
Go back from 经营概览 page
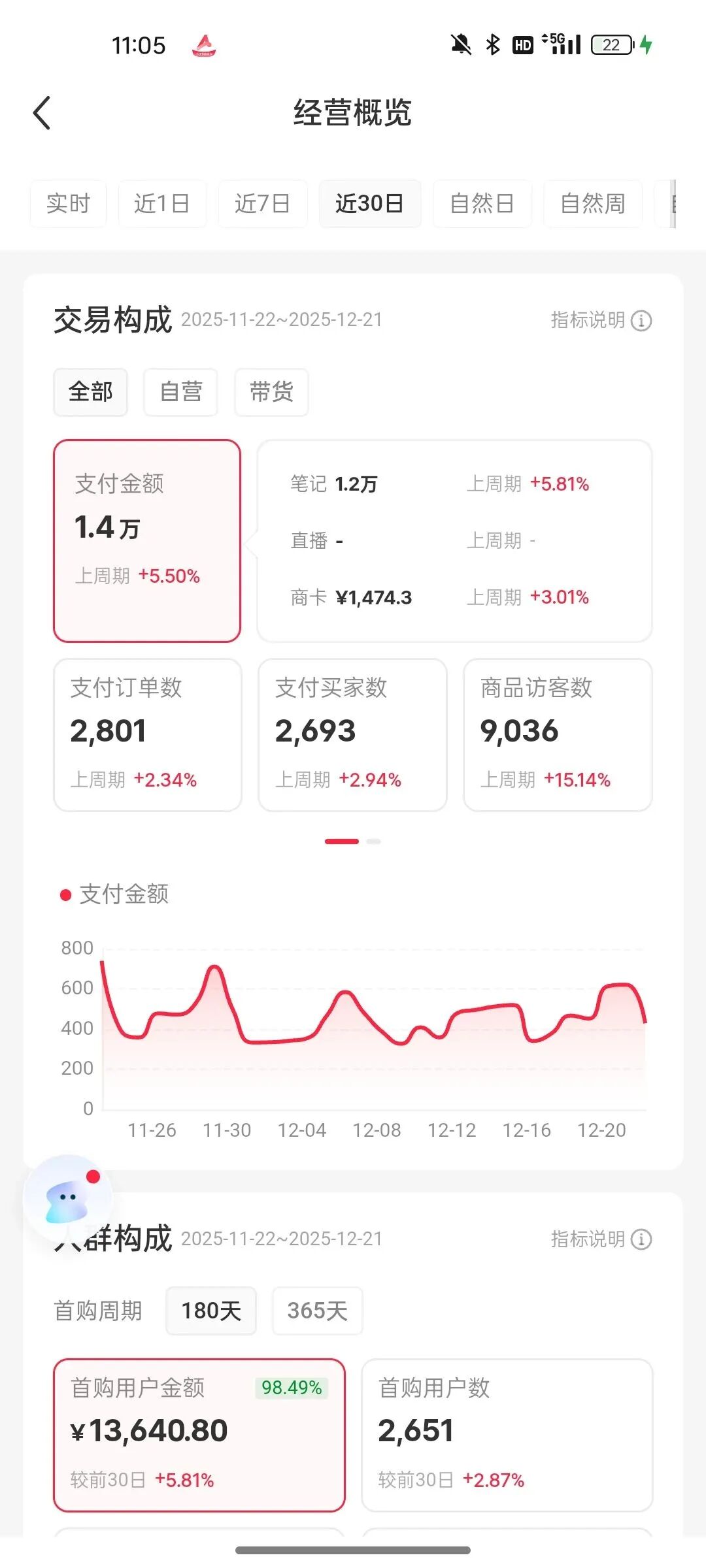[x=42, y=113]
